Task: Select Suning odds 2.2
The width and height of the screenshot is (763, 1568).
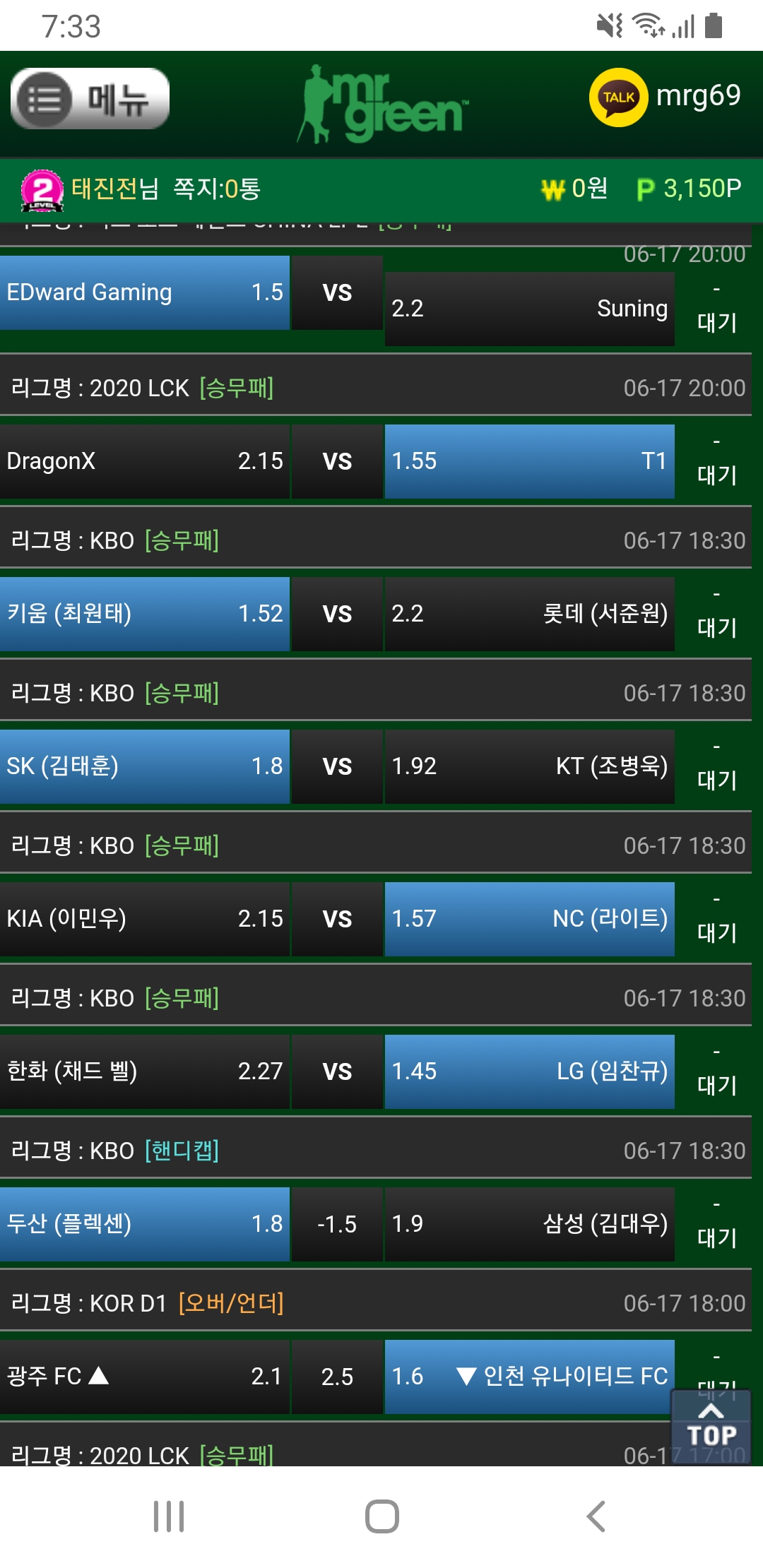Action: click(529, 309)
